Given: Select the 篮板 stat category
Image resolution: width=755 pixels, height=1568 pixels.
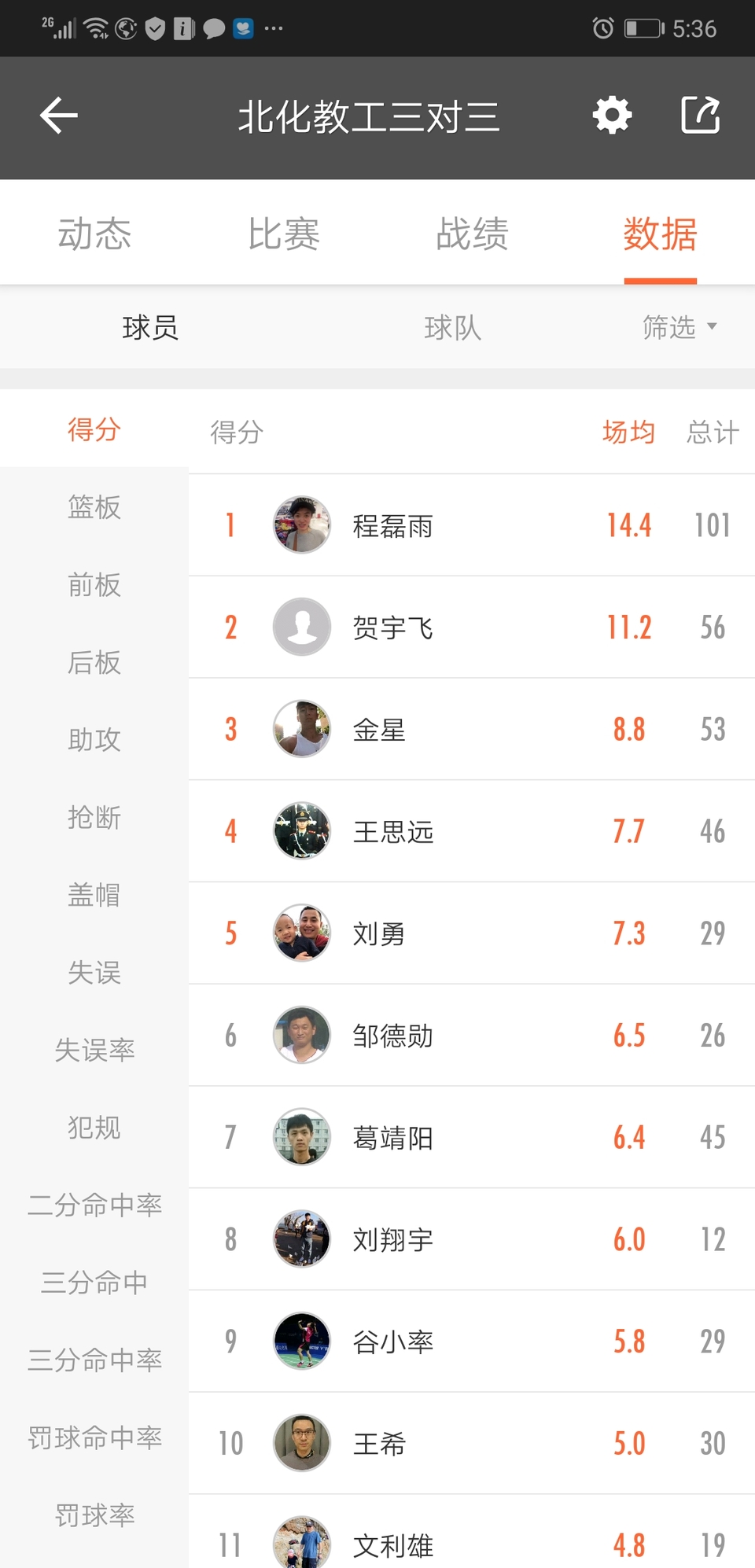Looking at the screenshot, I should [x=94, y=507].
